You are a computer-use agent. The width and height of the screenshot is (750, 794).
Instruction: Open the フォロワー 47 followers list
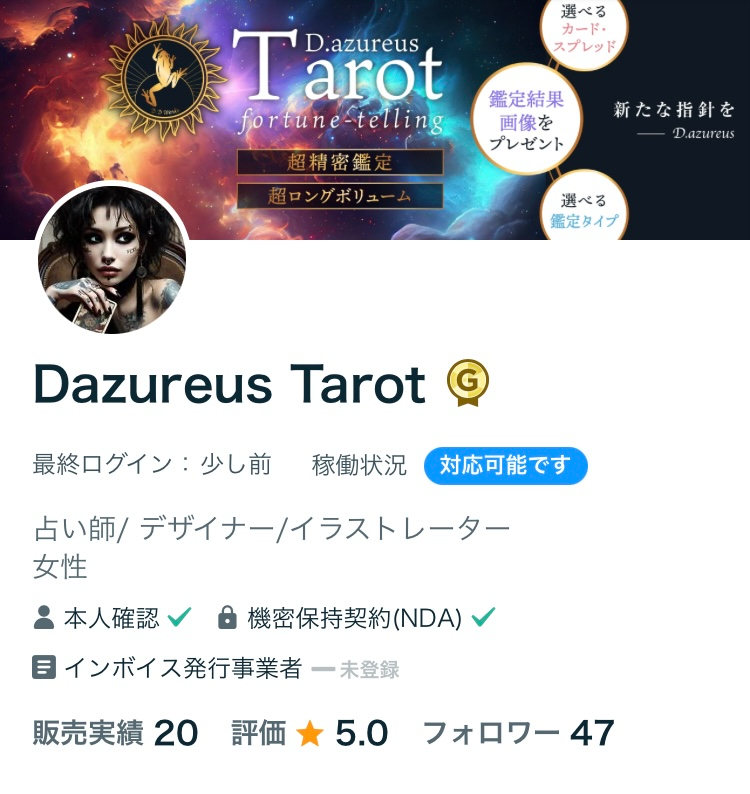click(x=518, y=733)
